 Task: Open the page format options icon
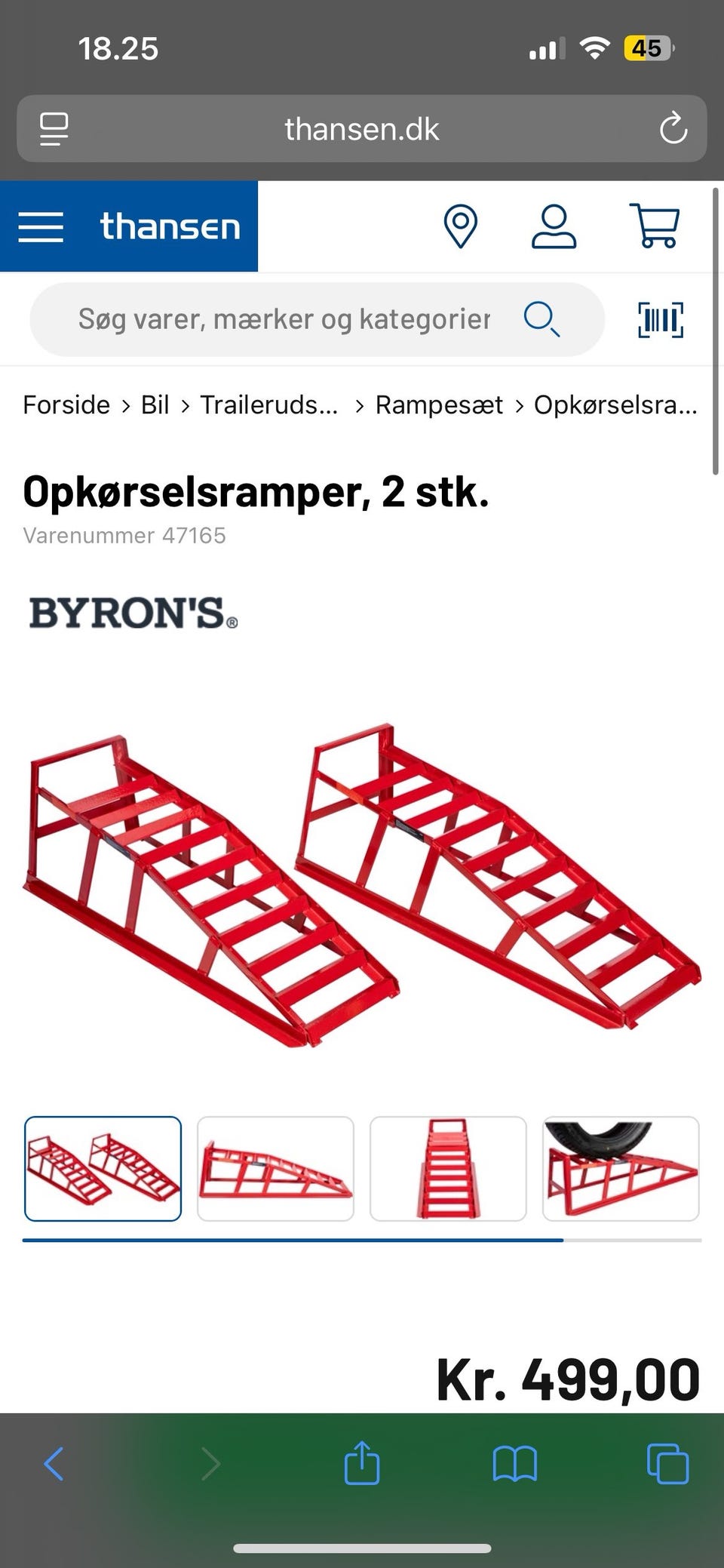[x=54, y=128]
